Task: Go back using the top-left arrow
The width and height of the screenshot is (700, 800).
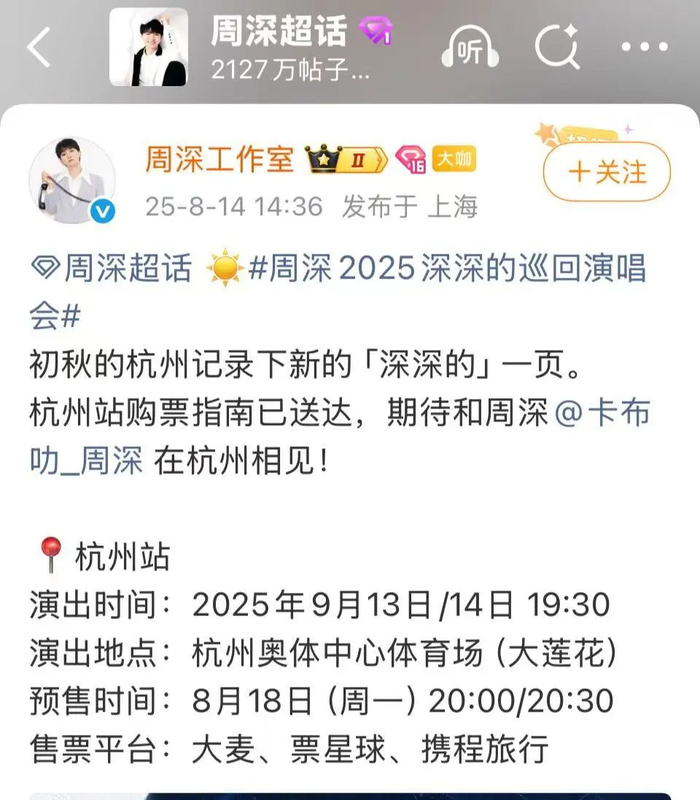Action: tap(40, 47)
